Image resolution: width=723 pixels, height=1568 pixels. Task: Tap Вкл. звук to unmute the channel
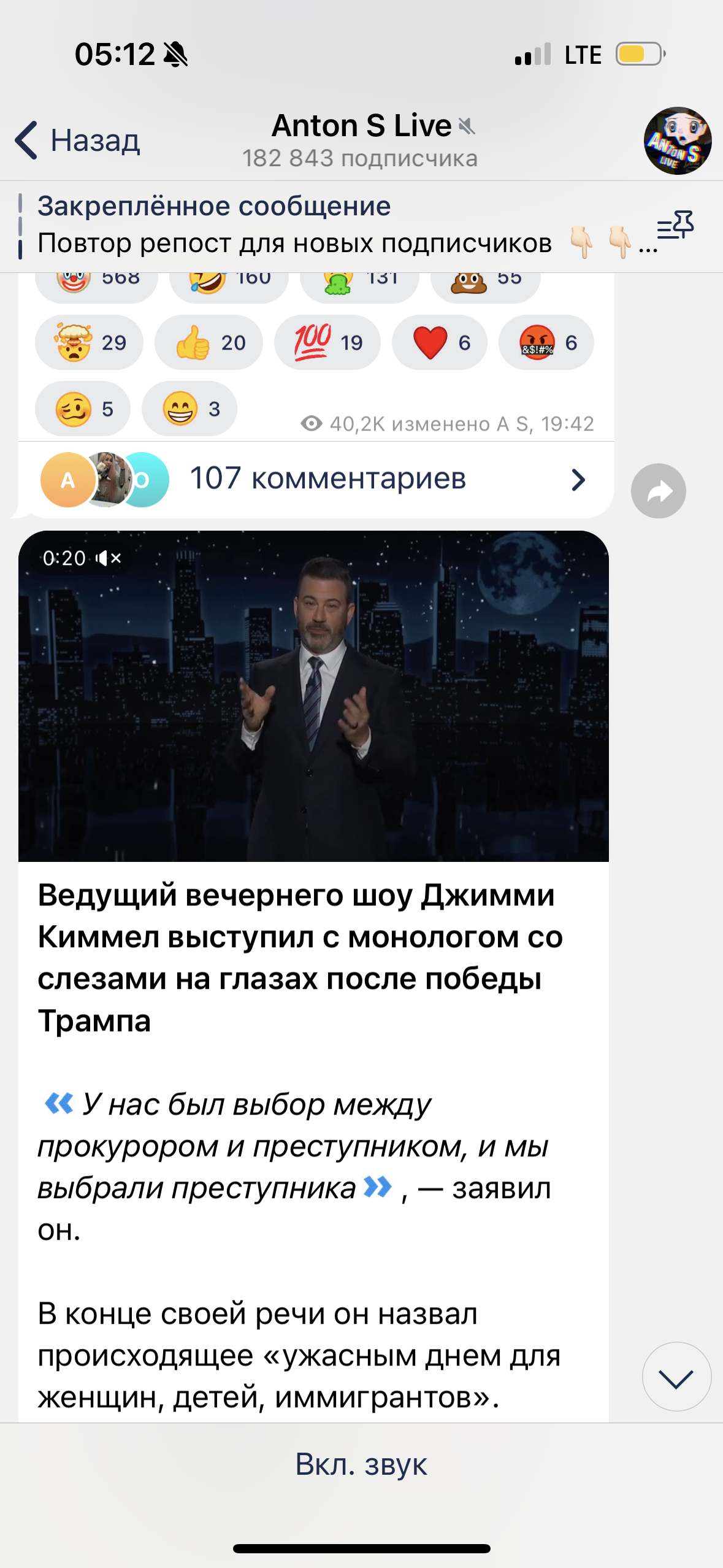pos(361,1464)
